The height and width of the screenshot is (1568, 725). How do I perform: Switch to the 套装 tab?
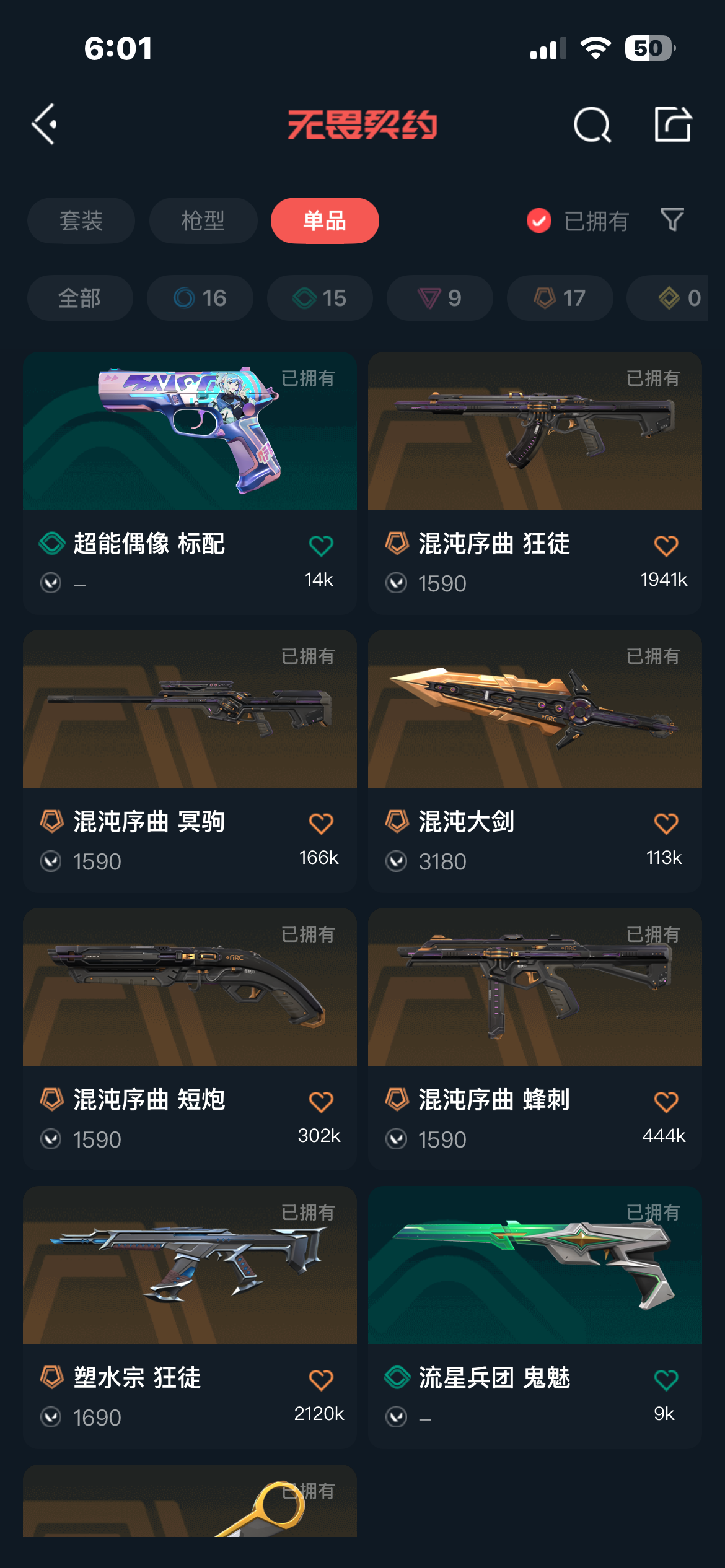(x=81, y=221)
